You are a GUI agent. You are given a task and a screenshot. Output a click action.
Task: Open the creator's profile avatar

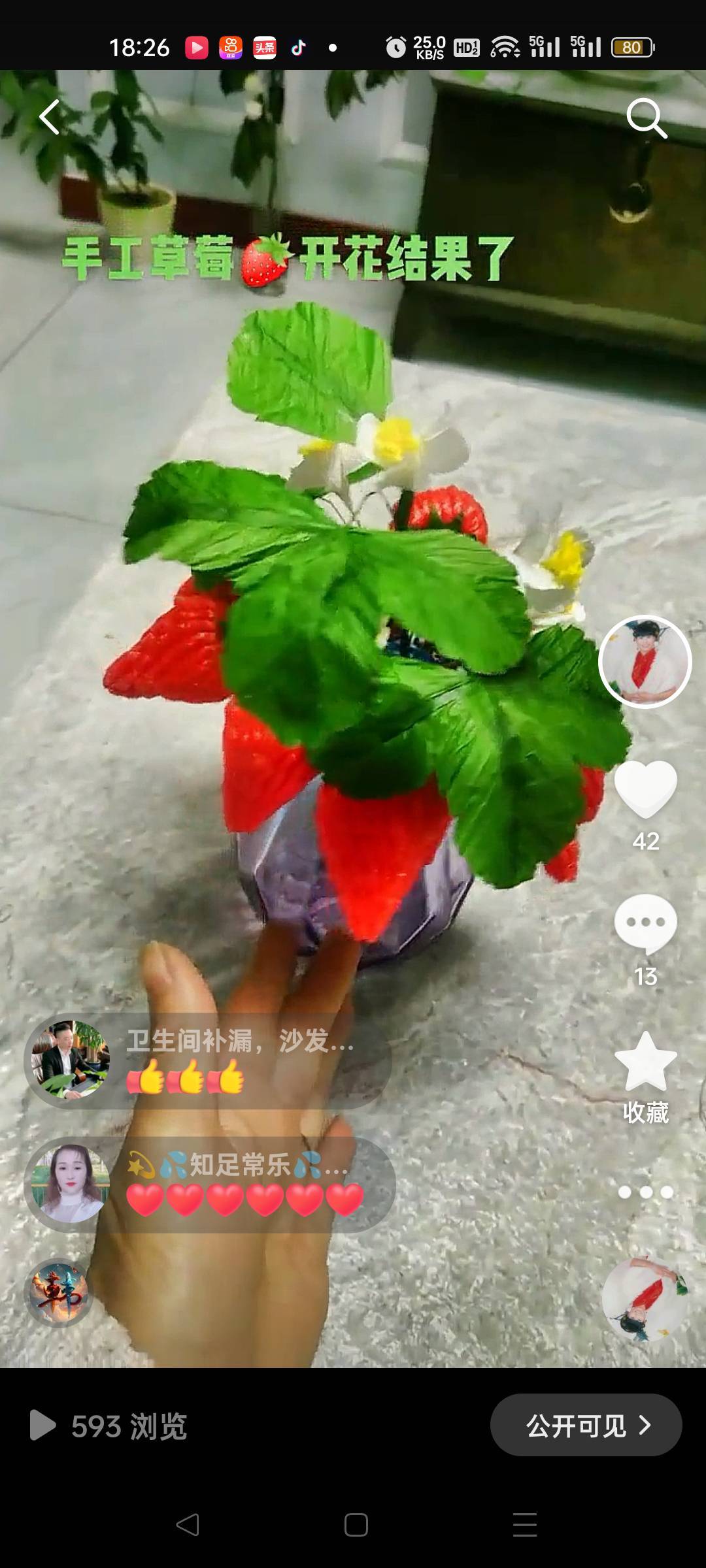645,661
